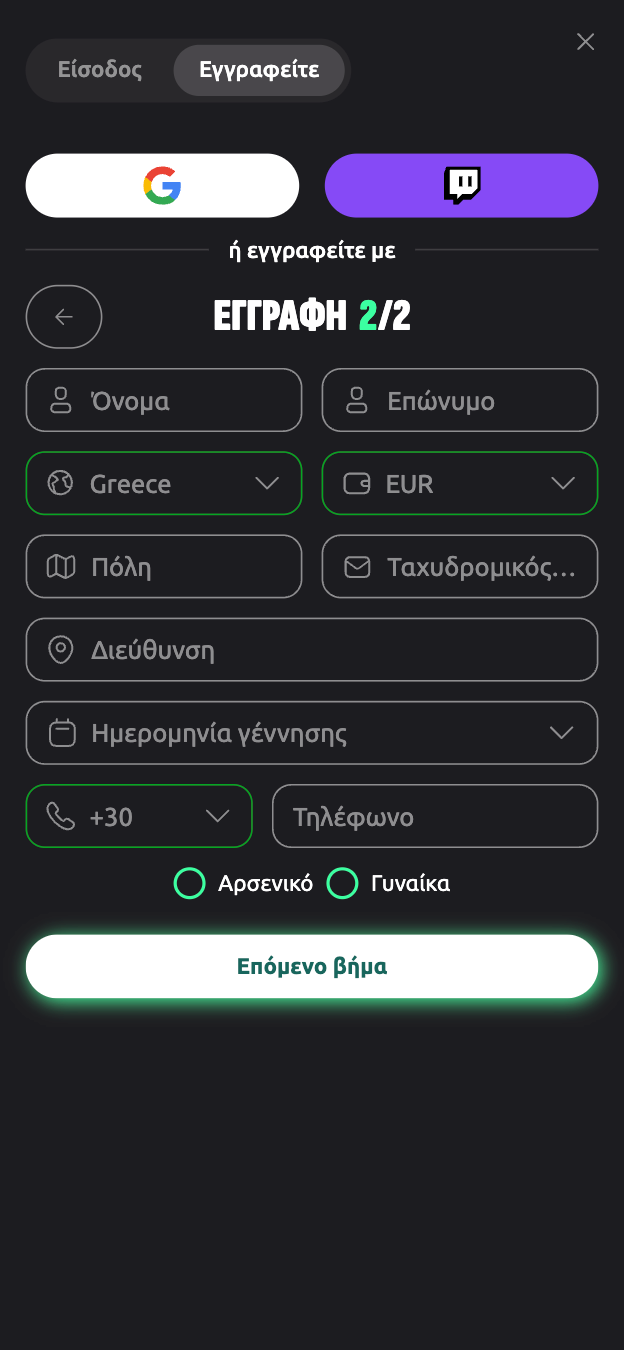Sign up with Google

(162, 186)
